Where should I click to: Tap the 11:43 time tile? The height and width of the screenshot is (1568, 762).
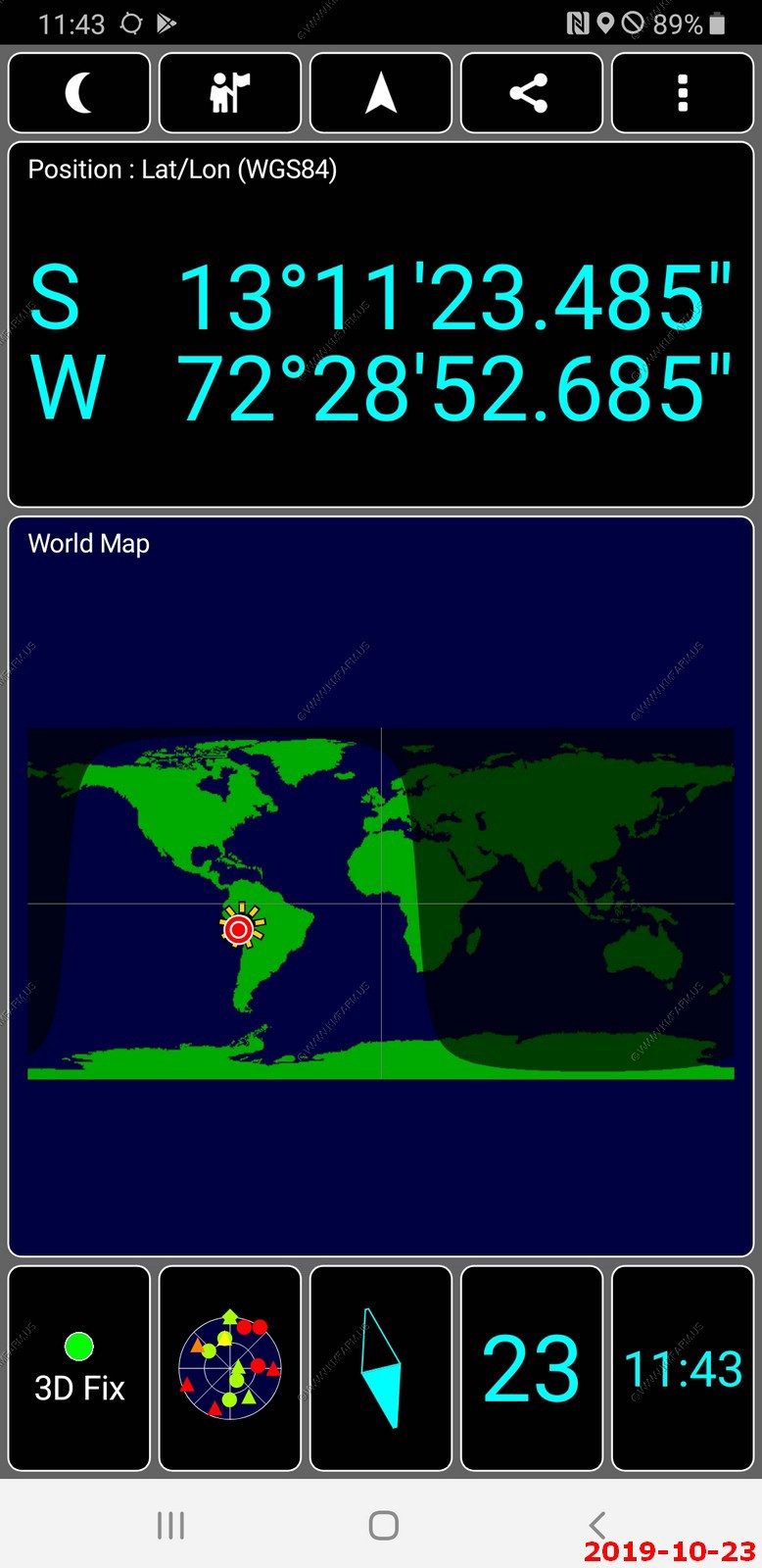coord(683,1368)
